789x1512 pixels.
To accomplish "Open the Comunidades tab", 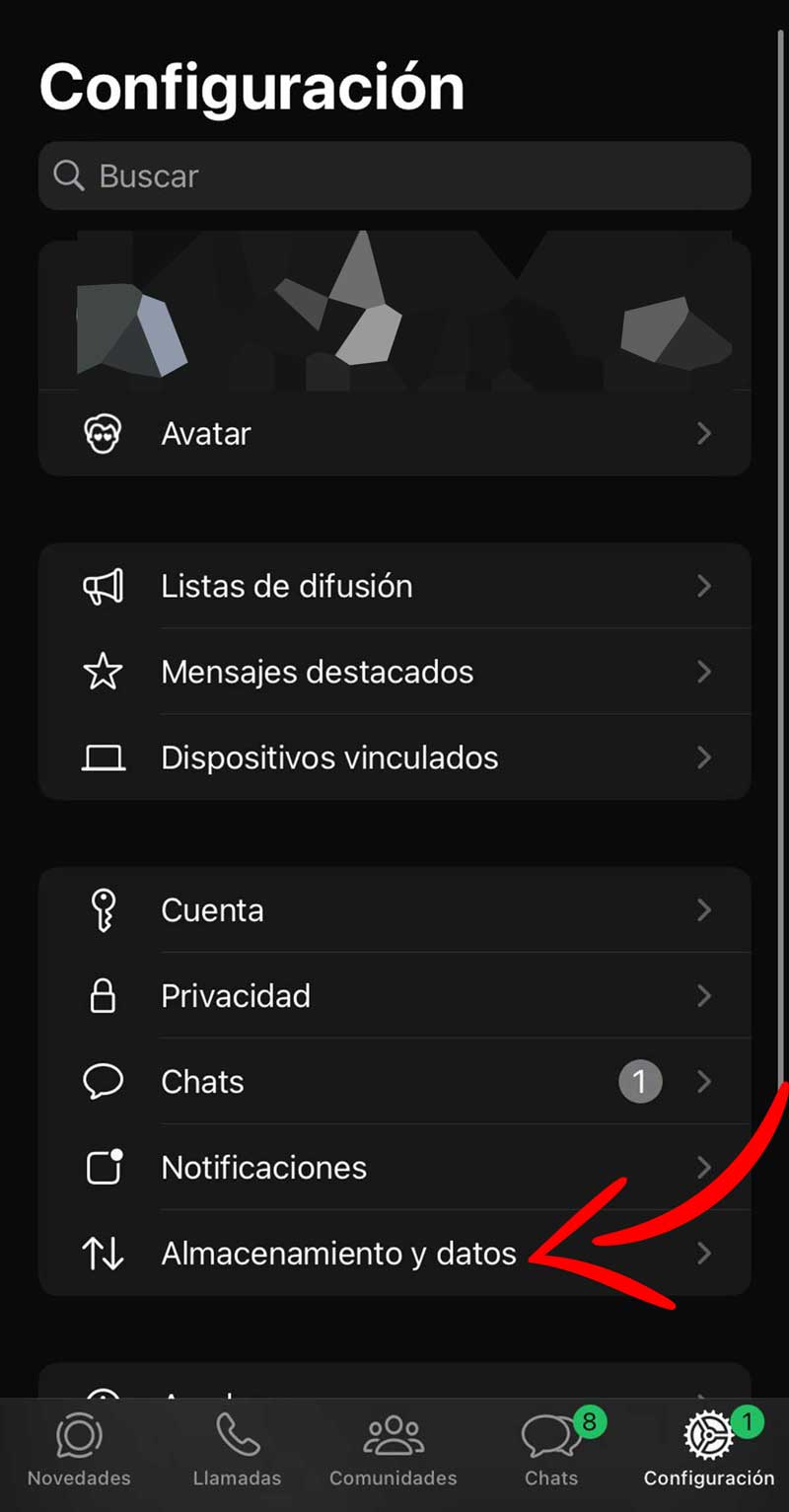I will click(x=393, y=1447).
